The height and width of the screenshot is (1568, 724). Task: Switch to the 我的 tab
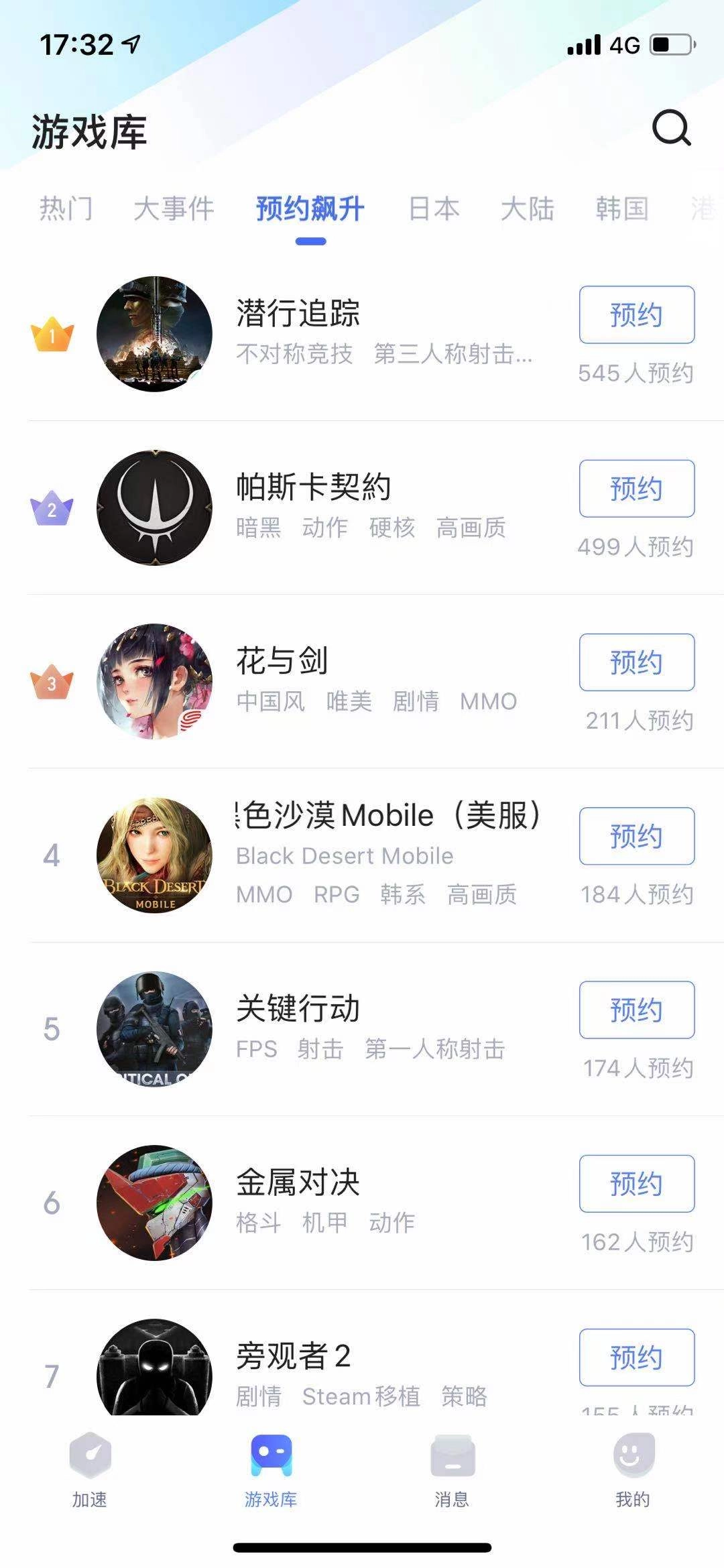[633, 1471]
